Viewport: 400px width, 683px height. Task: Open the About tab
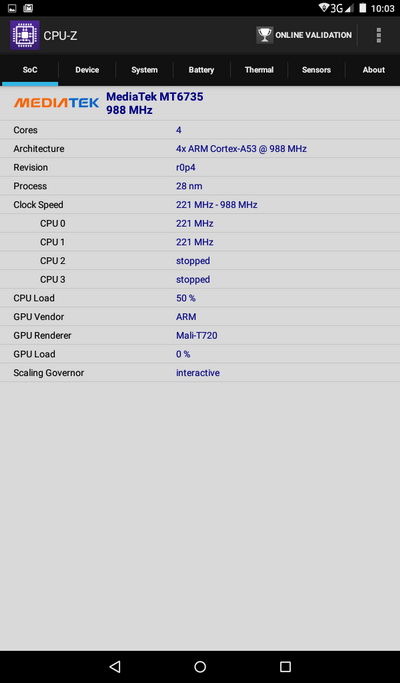(373, 70)
